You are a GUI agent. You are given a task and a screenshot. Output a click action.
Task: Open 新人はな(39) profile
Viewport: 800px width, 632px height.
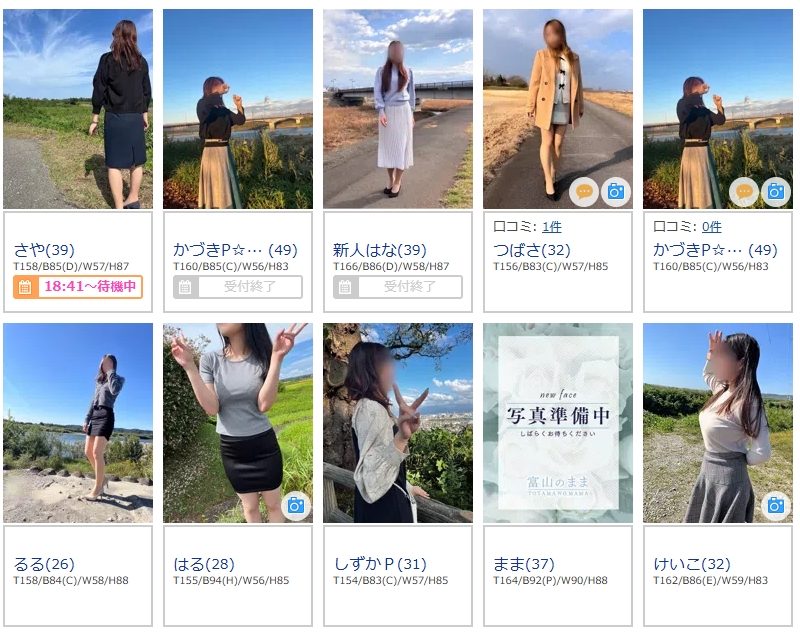379,250
